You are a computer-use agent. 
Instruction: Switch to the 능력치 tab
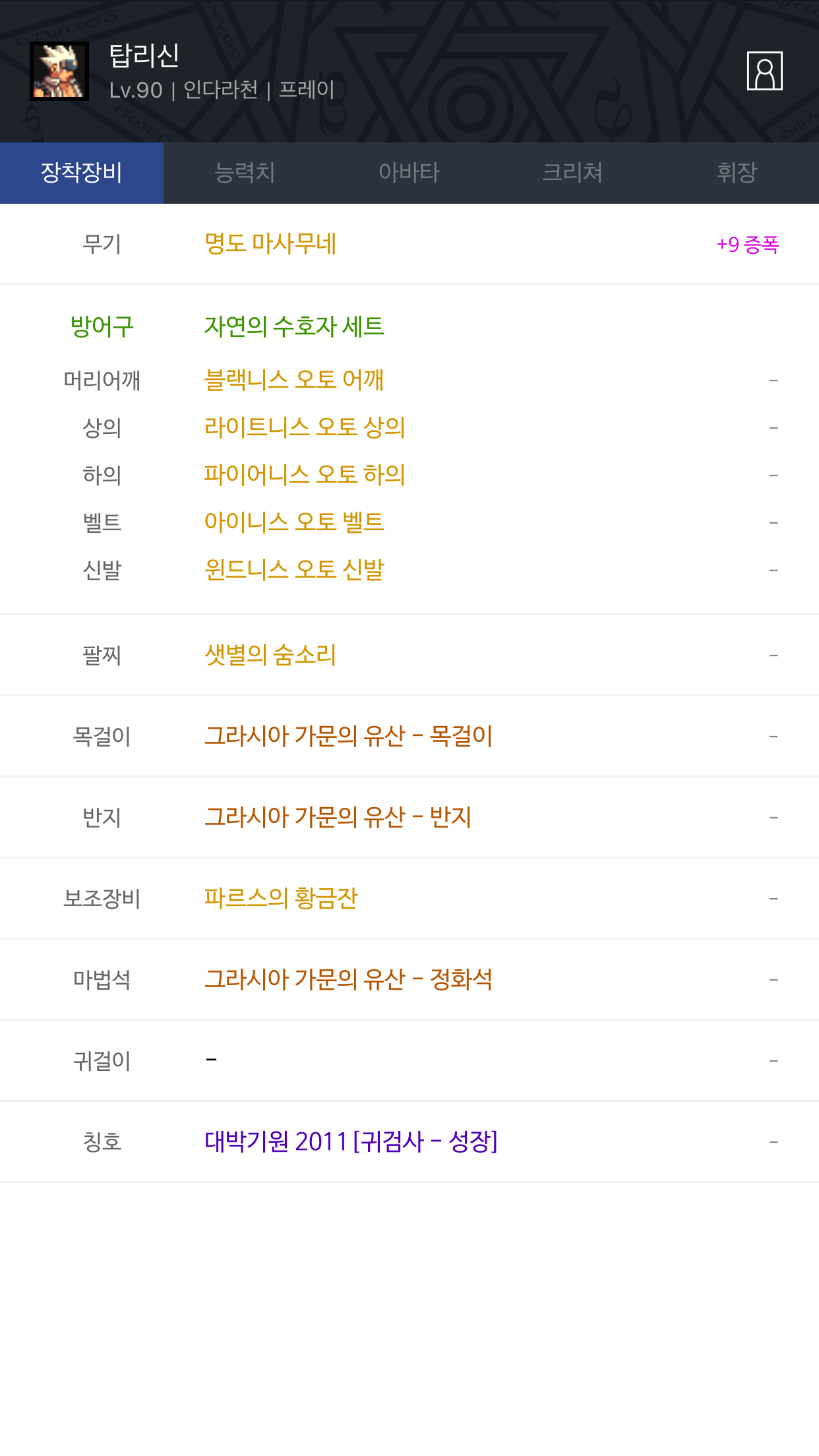pyautogui.click(x=245, y=173)
